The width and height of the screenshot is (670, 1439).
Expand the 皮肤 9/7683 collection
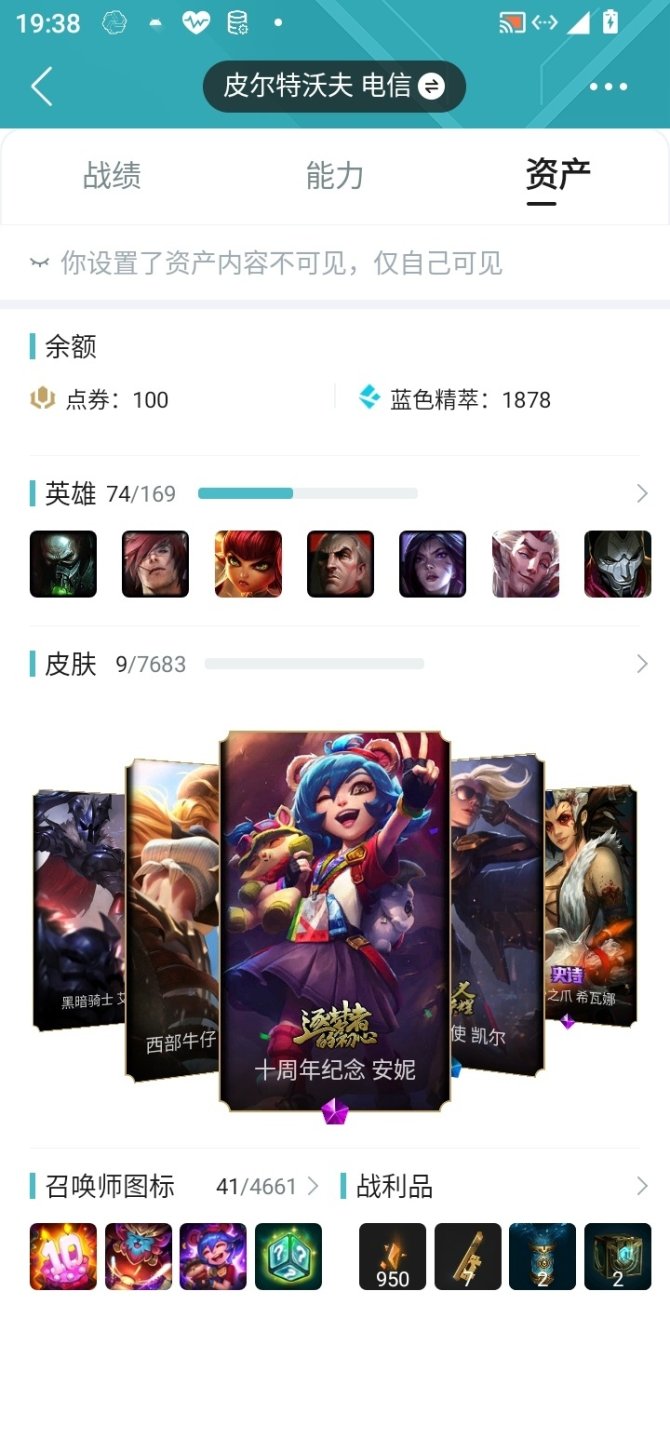pos(642,664)
